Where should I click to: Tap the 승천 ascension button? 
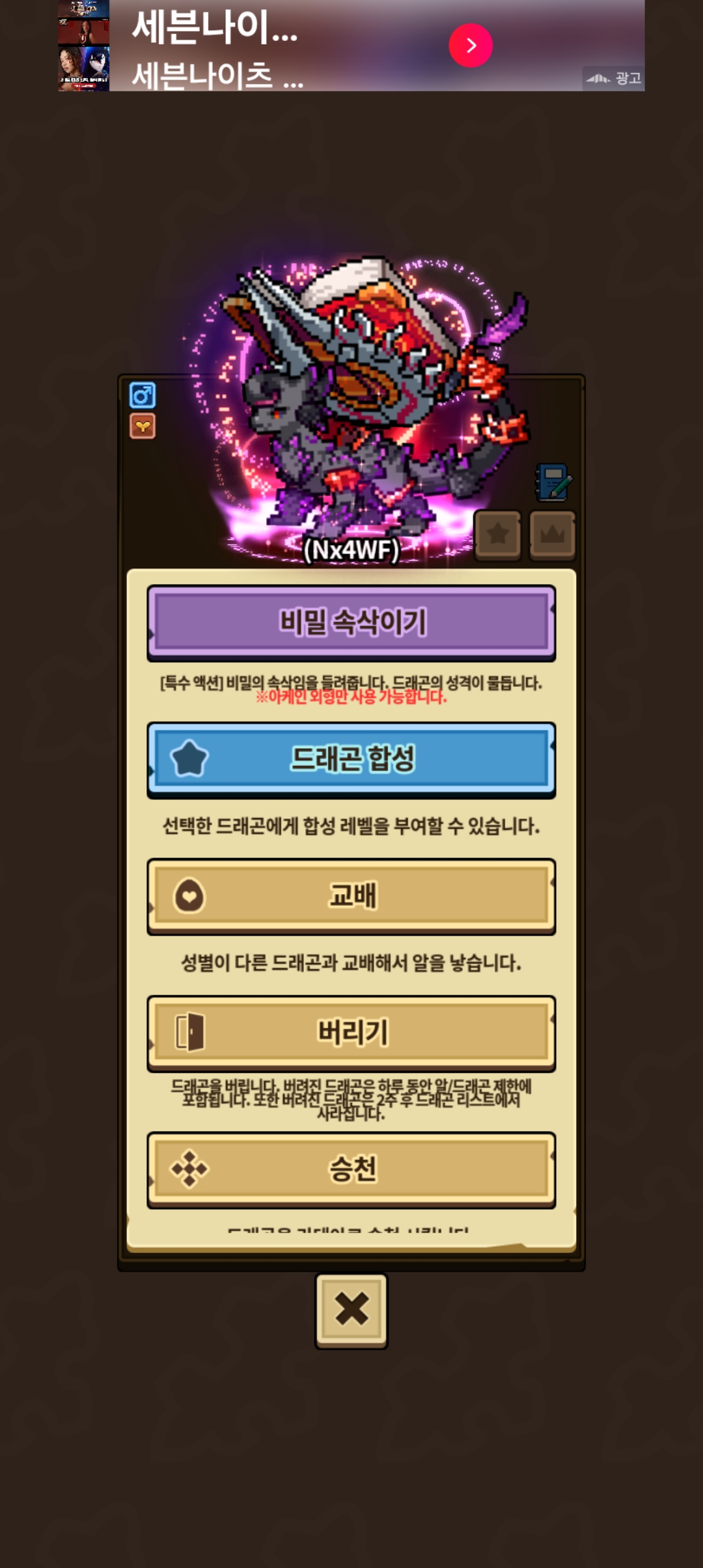coord(351,1169)
